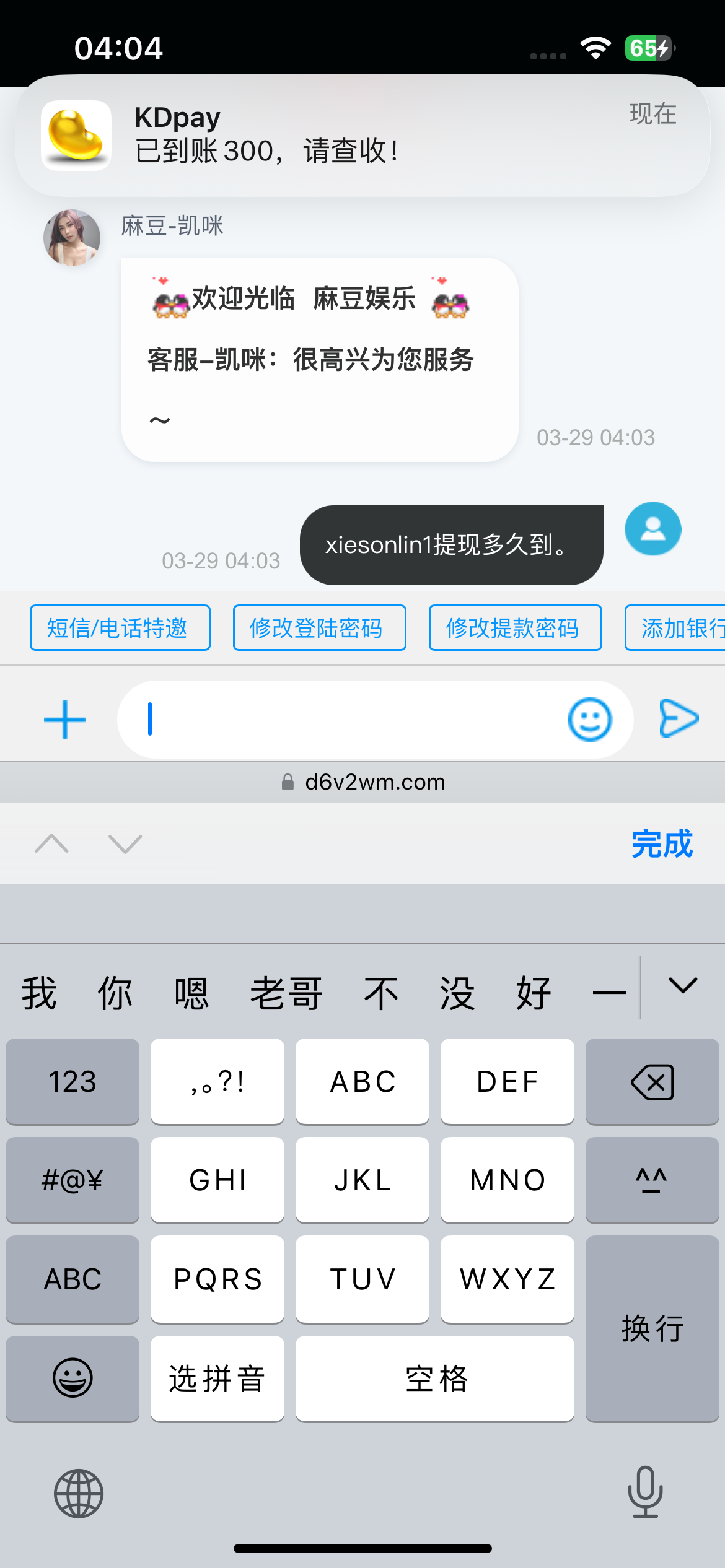The image size is (725, 1568).
Task: Select the 修改提款密码 chip
Action: pos(515,628)
